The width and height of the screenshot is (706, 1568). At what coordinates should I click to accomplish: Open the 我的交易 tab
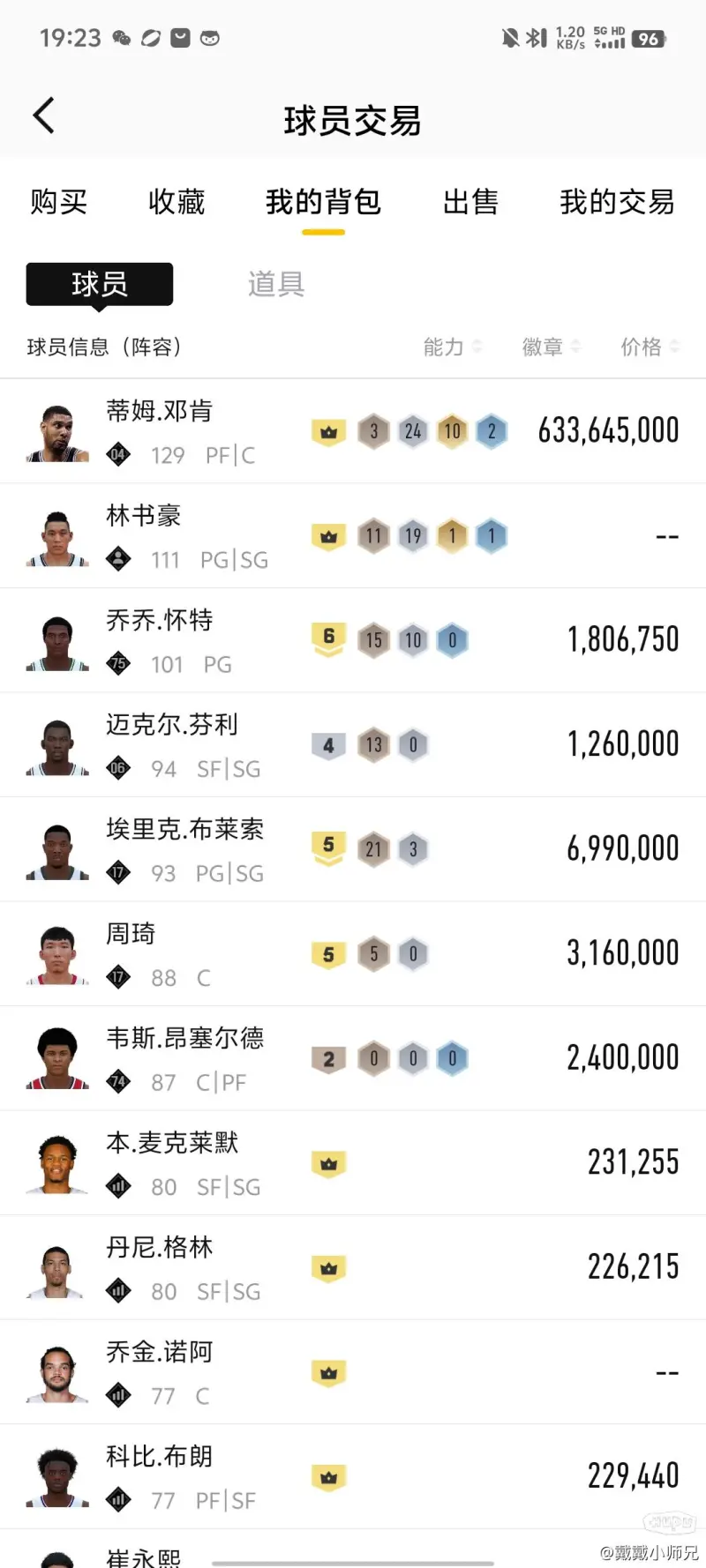[617, 202]
